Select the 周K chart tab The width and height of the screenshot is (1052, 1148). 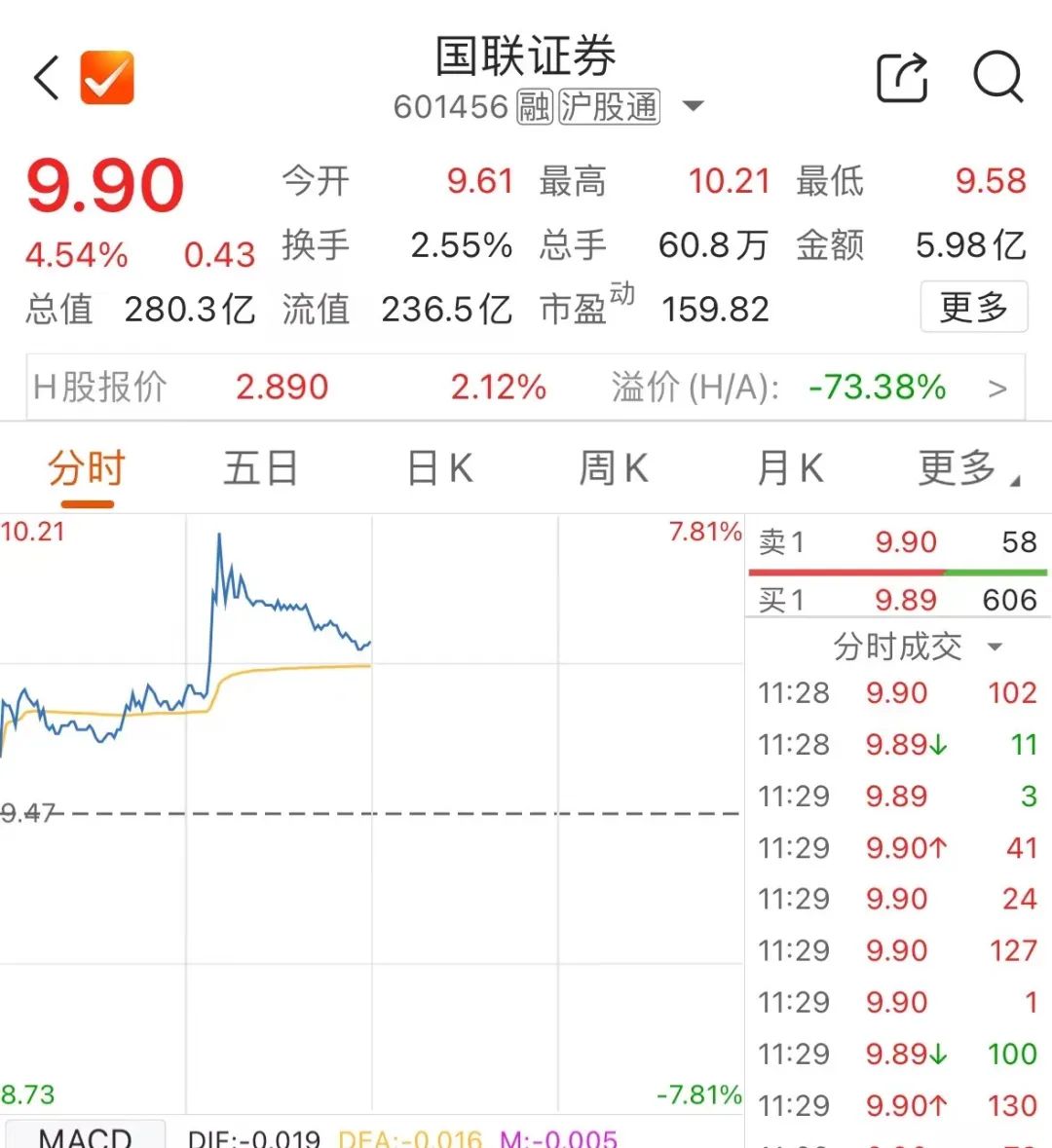[x=614, y=469]
